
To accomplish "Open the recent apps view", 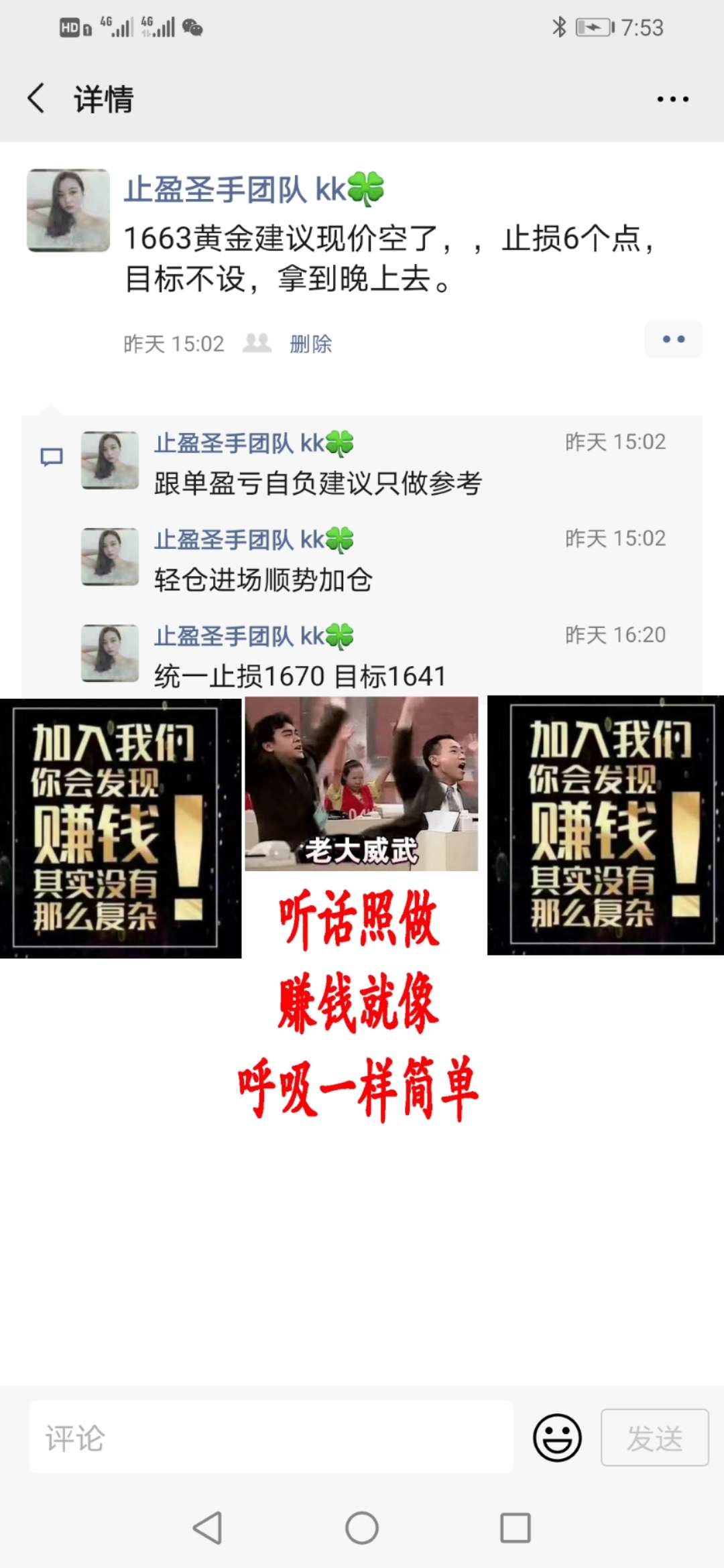I will [515, 1528].
